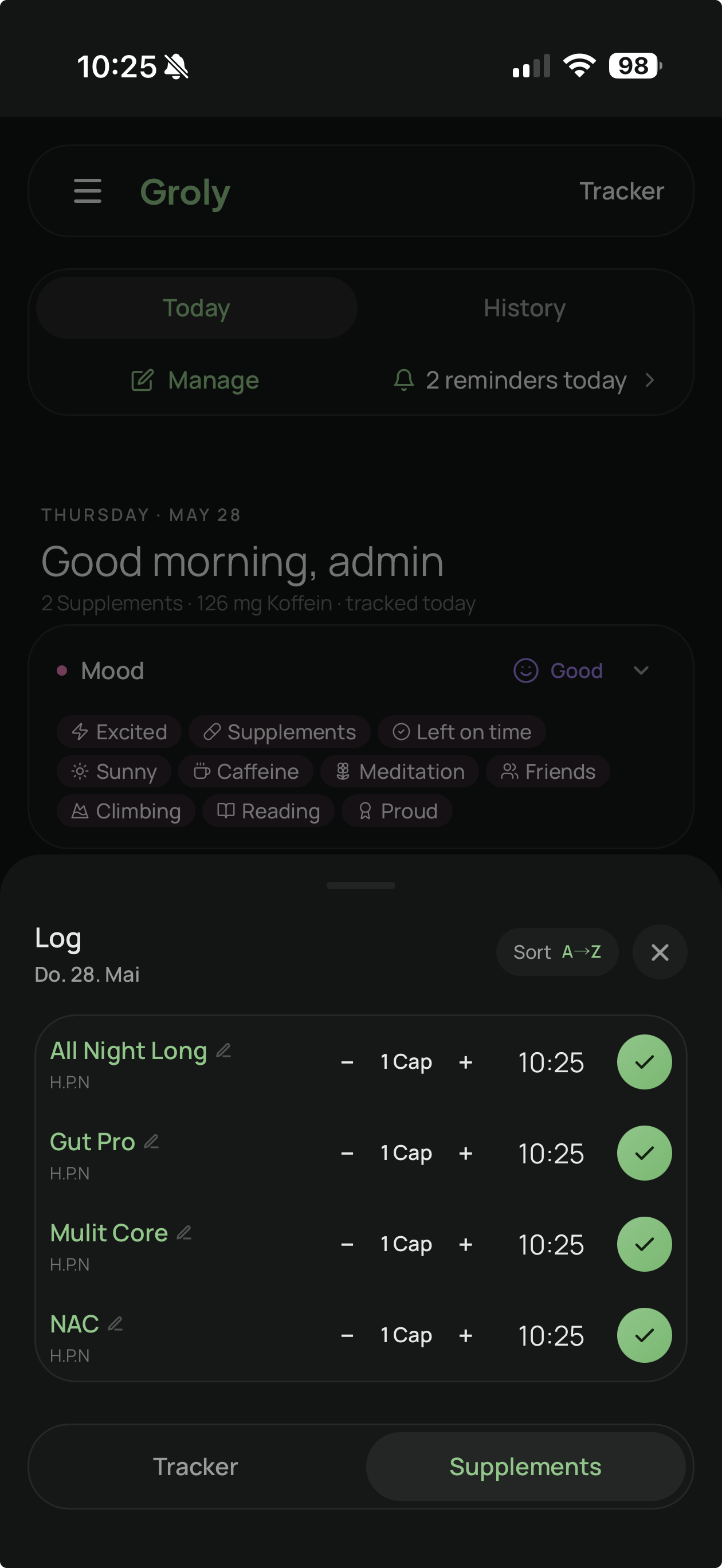Increase NAC dose by one Cap
Screen dimensions: 722x1568
[466, 1335]
